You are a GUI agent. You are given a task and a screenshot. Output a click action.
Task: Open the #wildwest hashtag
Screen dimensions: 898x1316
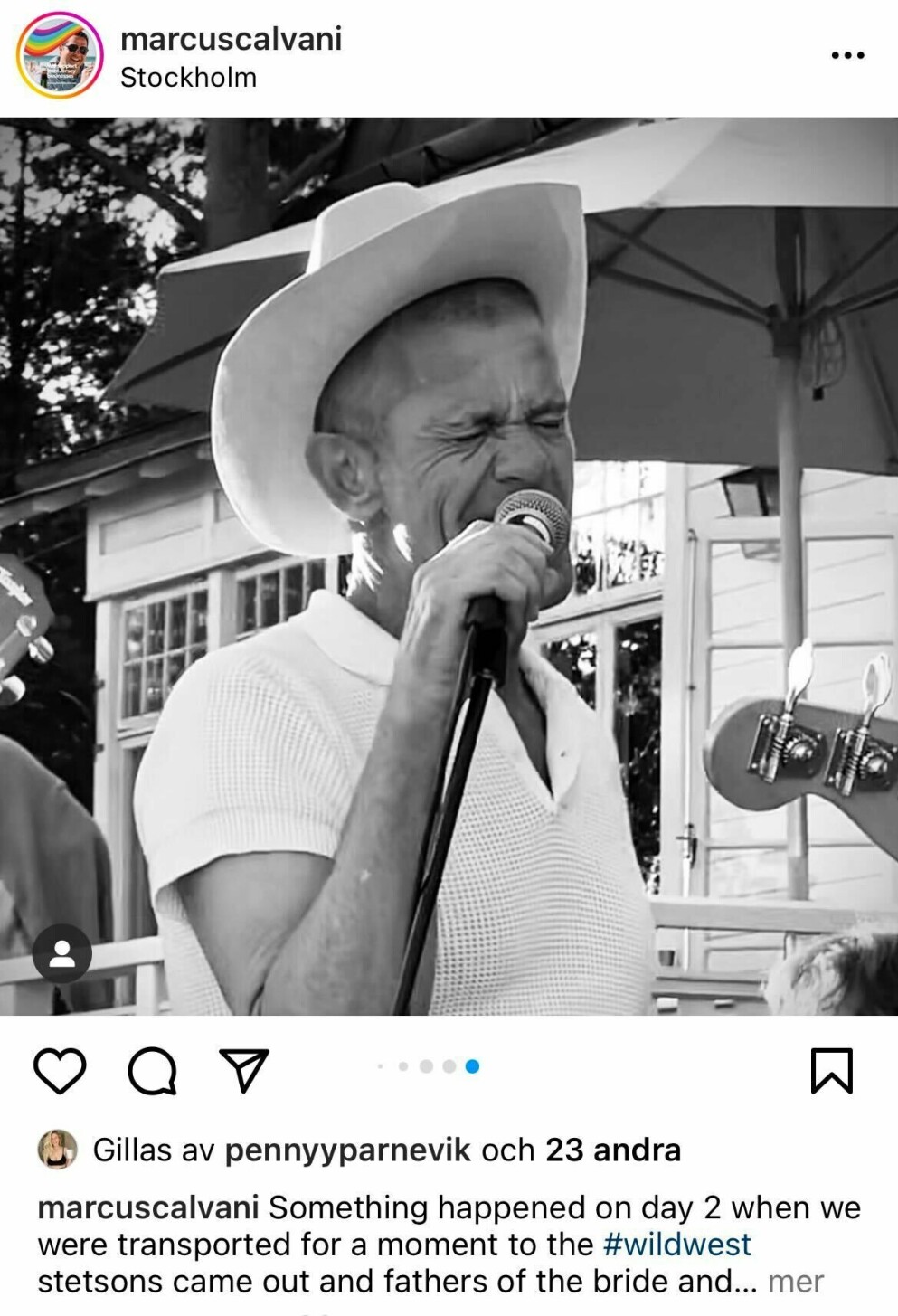(x=676, y=1245)
